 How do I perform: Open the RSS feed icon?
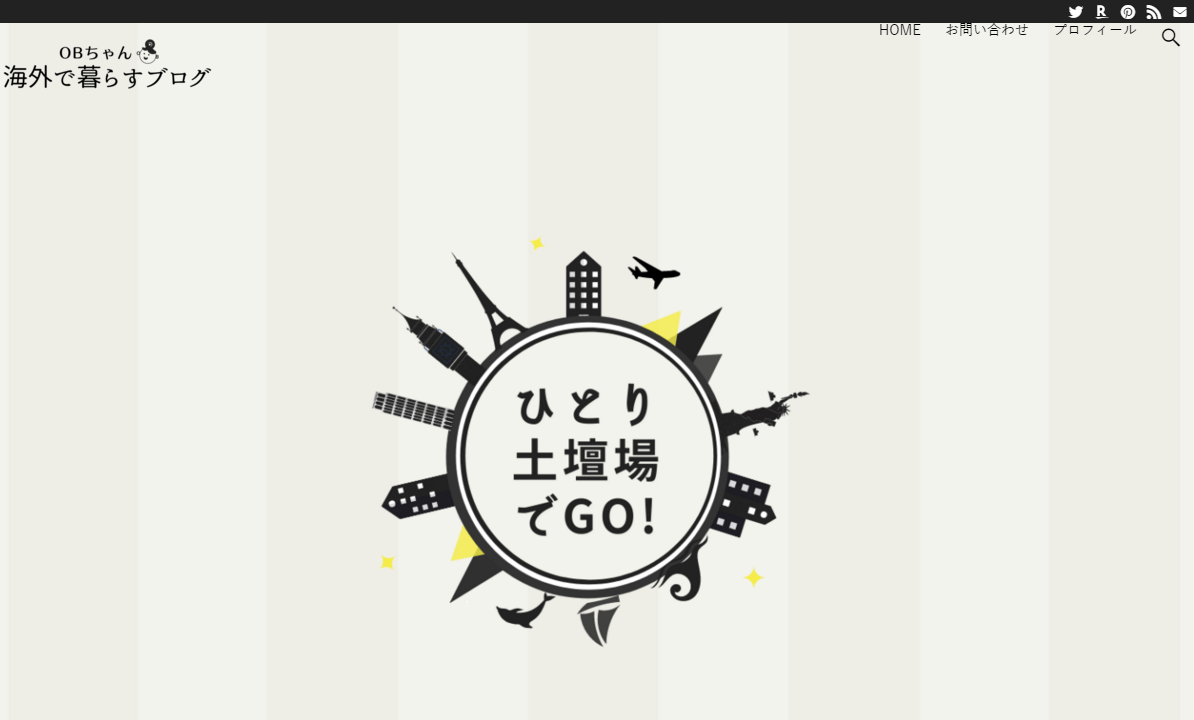point(1153,12)
